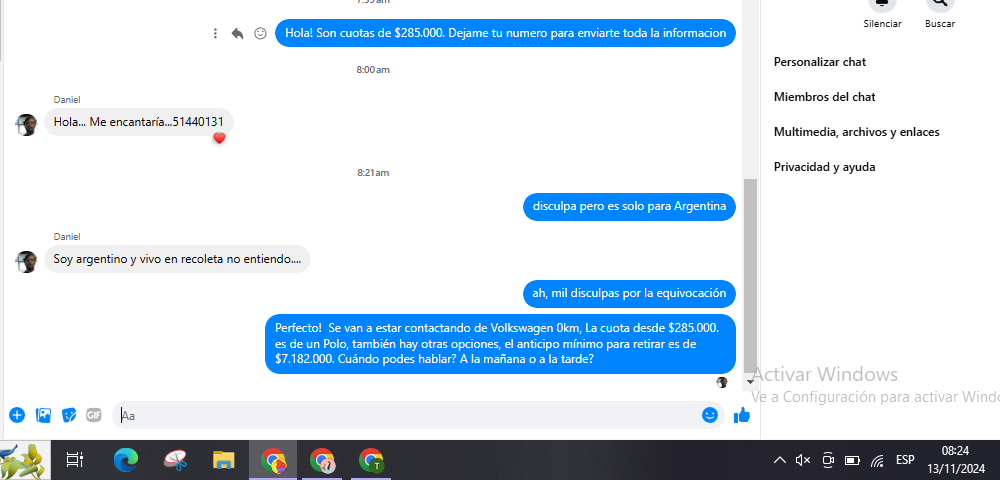Open File Explorer from taskbar

coord(223,460)
